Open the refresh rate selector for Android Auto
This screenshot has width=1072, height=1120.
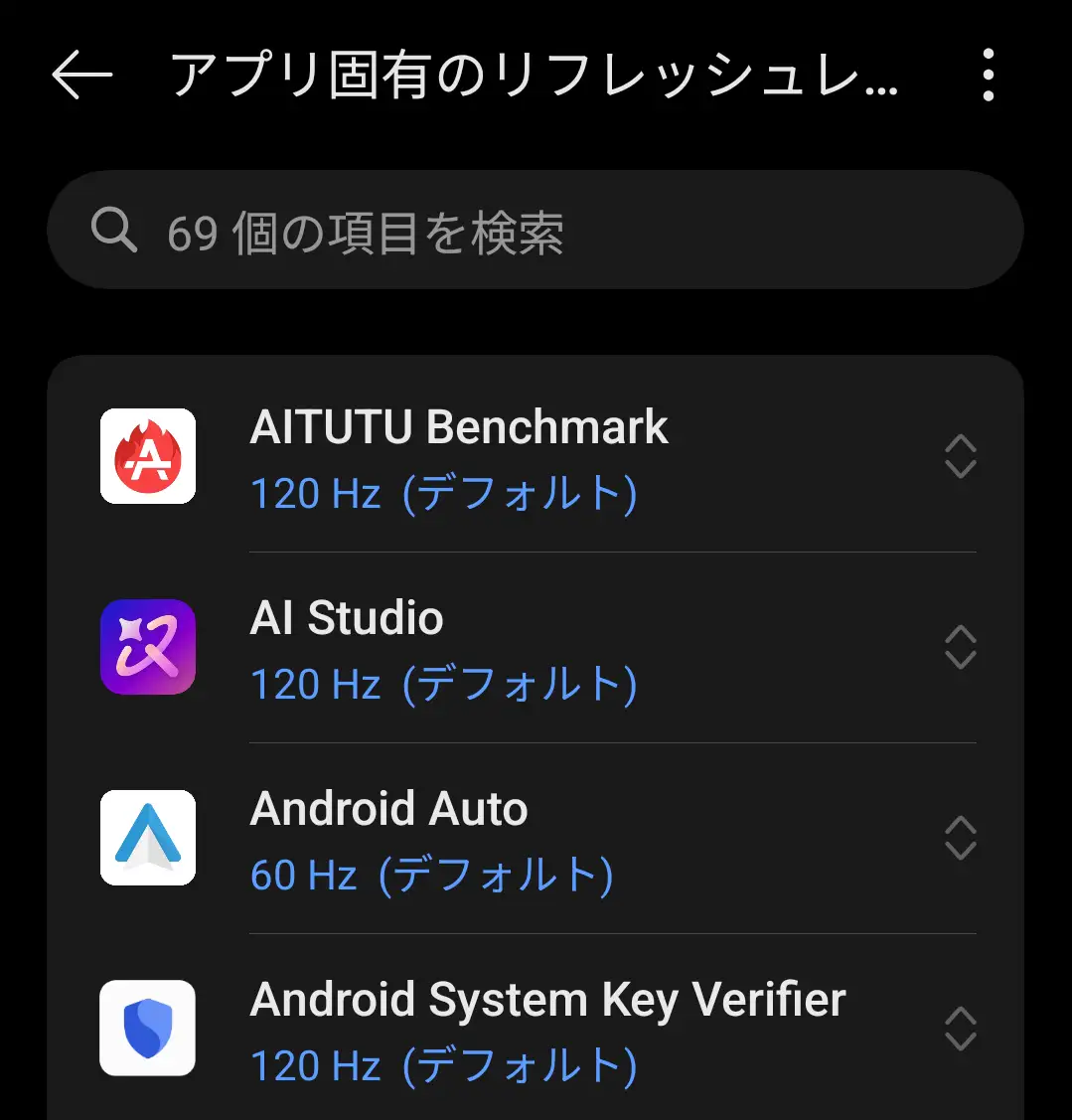[x=960, y=838]
